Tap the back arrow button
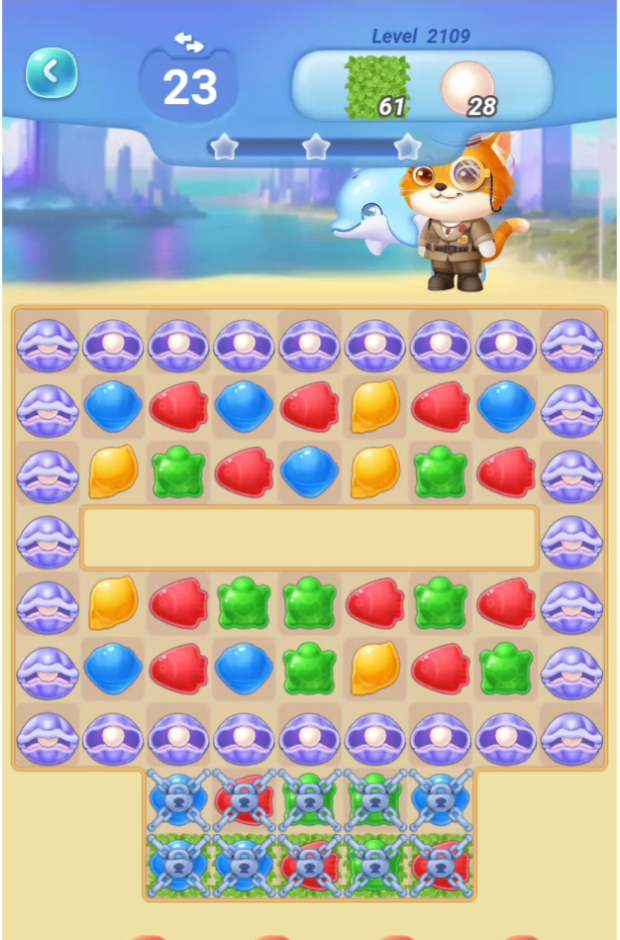Screen dimensions: 620x940 click(51, 72)
